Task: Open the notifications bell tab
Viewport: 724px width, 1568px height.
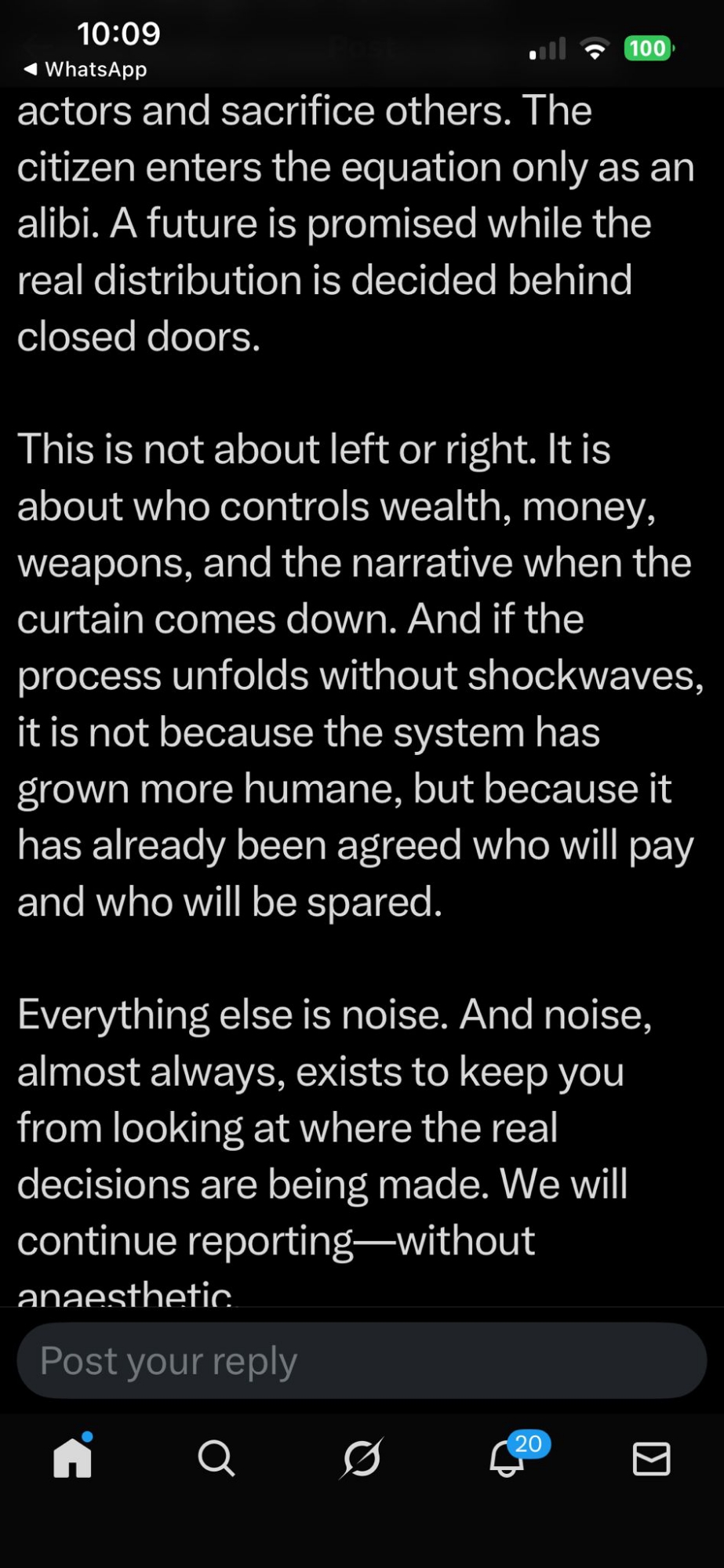Action: coord(508,1458)
